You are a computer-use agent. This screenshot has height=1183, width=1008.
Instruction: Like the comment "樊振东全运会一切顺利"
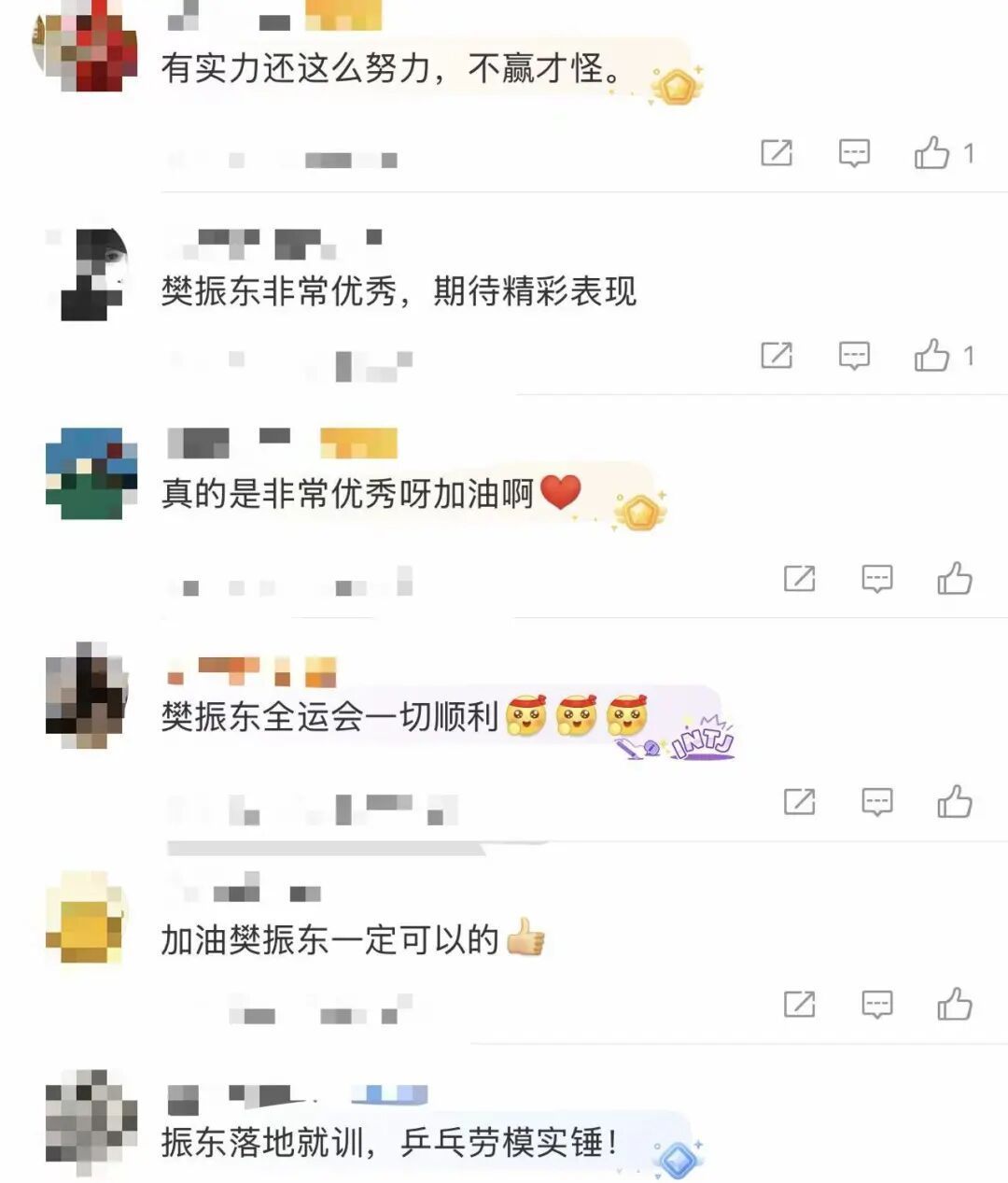[x=955, y=802]
